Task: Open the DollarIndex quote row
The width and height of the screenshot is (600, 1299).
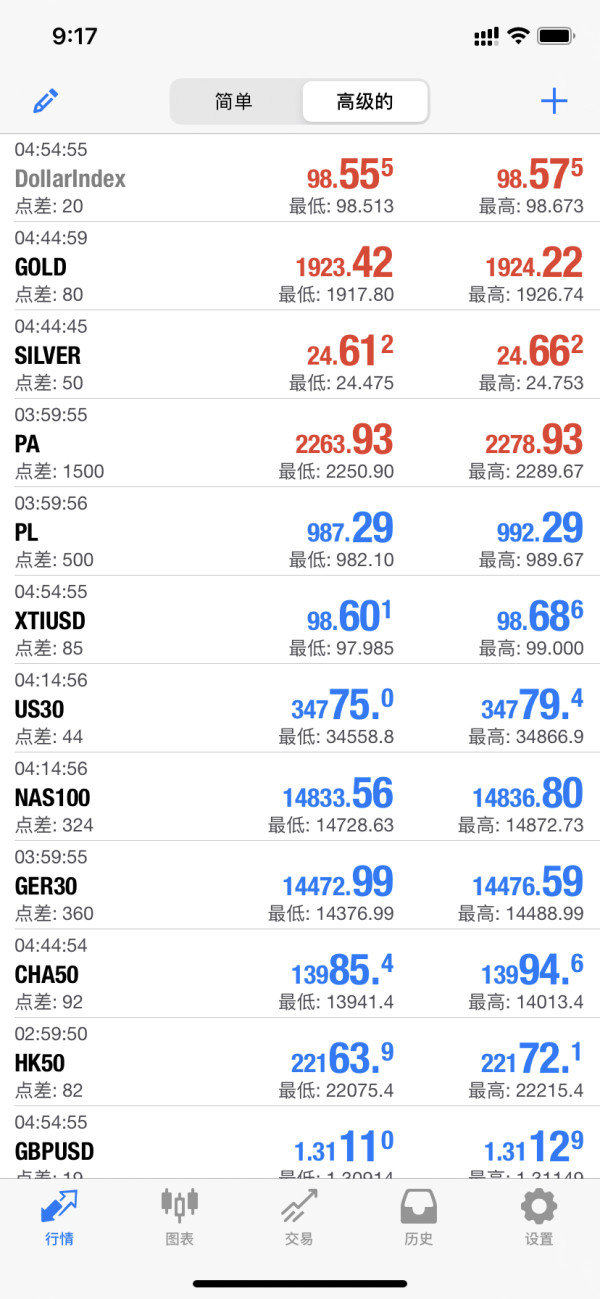Action: (x=300, y=178)
